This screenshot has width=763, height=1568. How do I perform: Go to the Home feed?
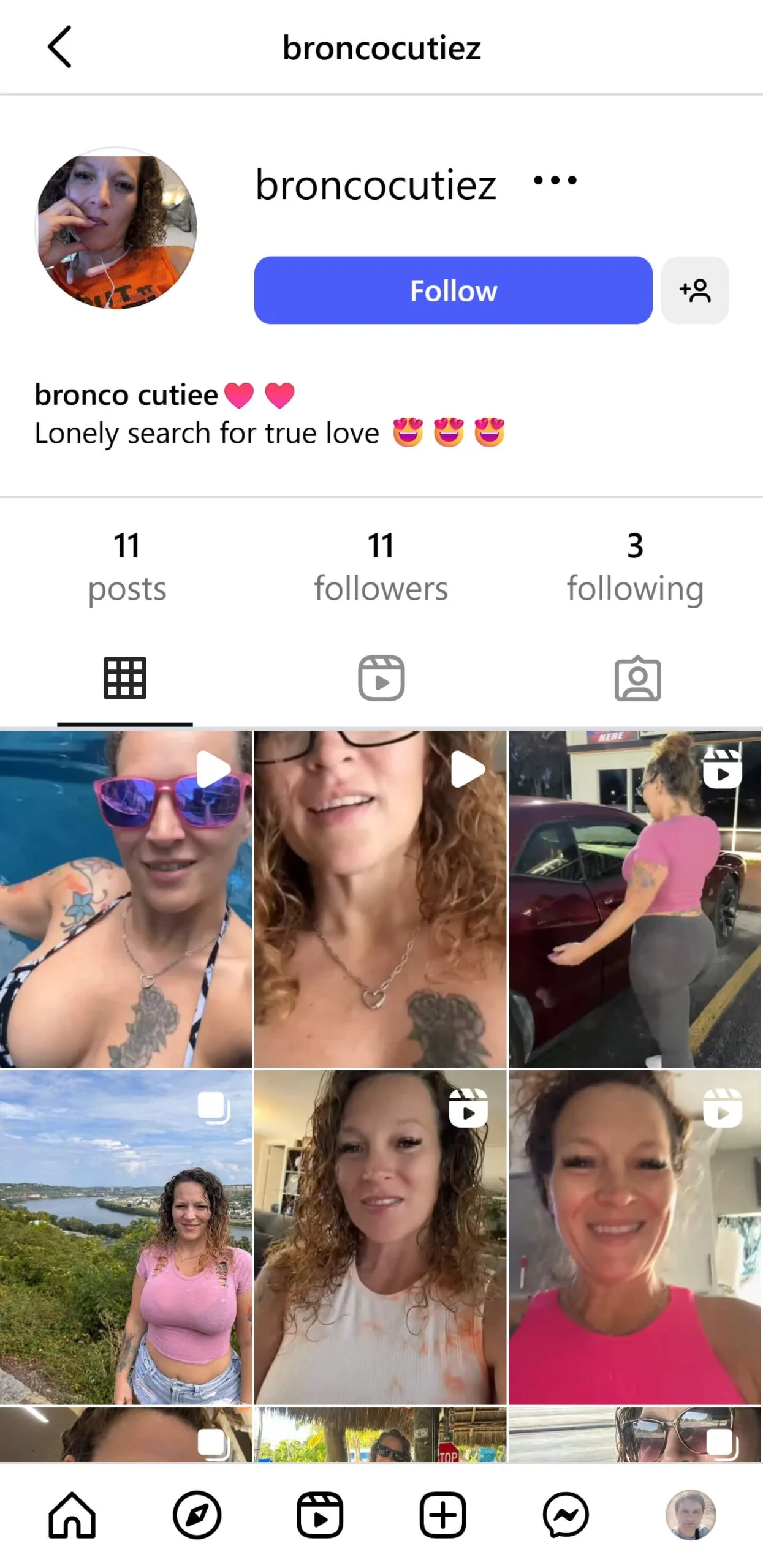coord(72,1515)
